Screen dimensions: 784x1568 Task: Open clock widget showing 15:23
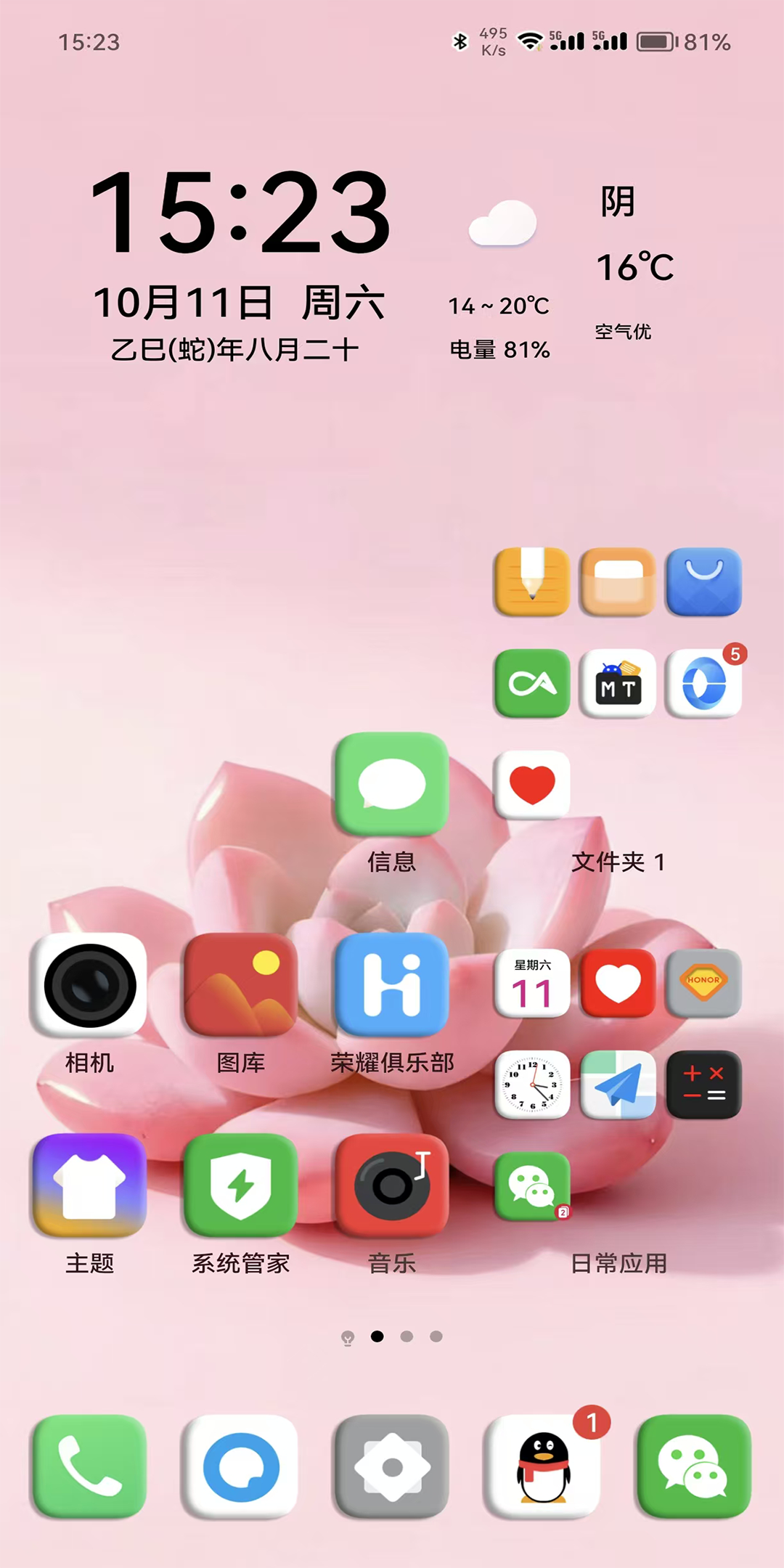[240, 212]
